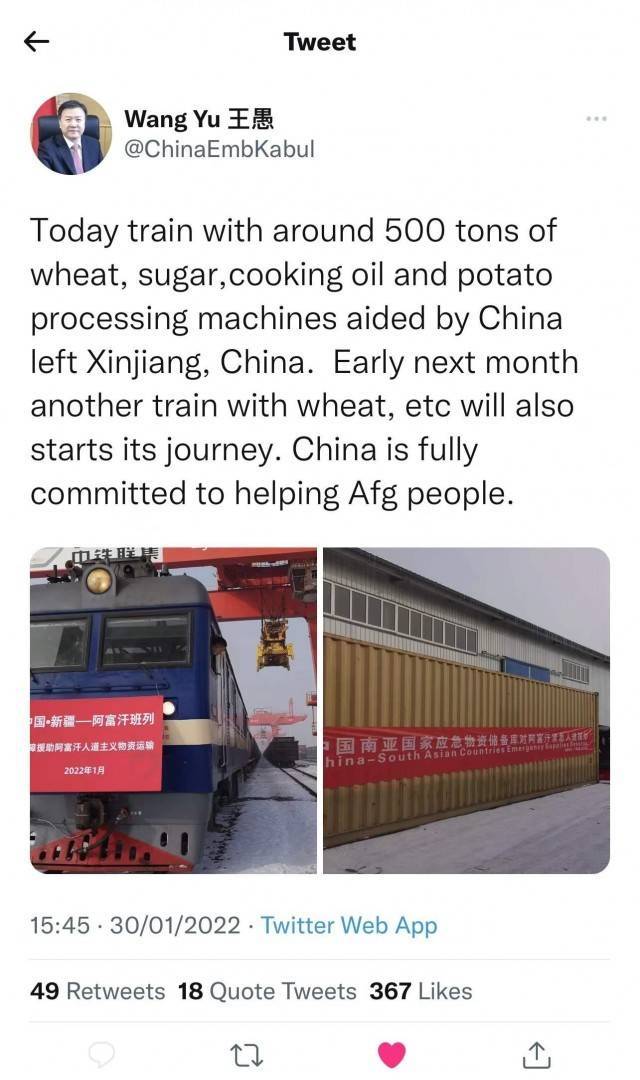Open the @ChinaEmbKabul profile handle
This screenshot has width=640, height=1080.
click(219, 149)
